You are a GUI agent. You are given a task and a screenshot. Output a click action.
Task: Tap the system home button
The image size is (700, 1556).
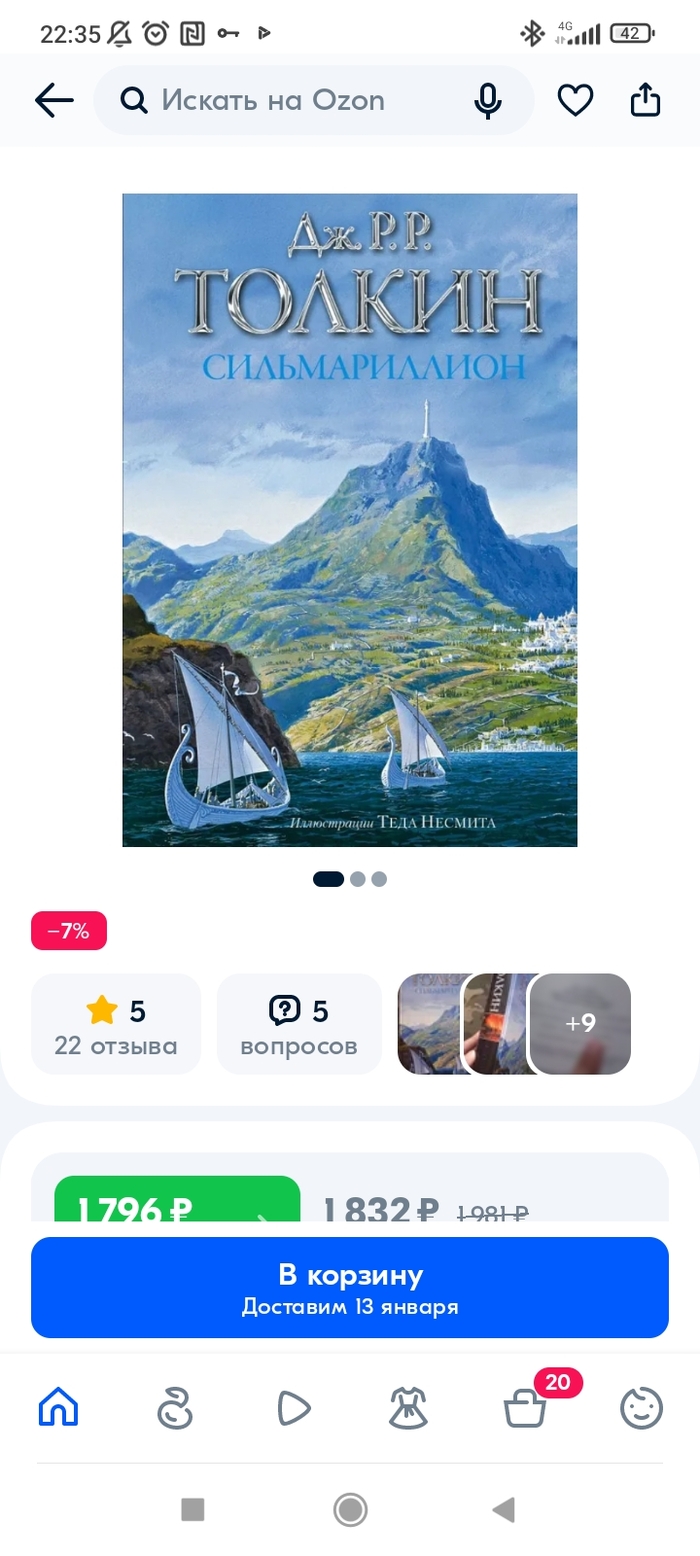[x=350, y=1510]
